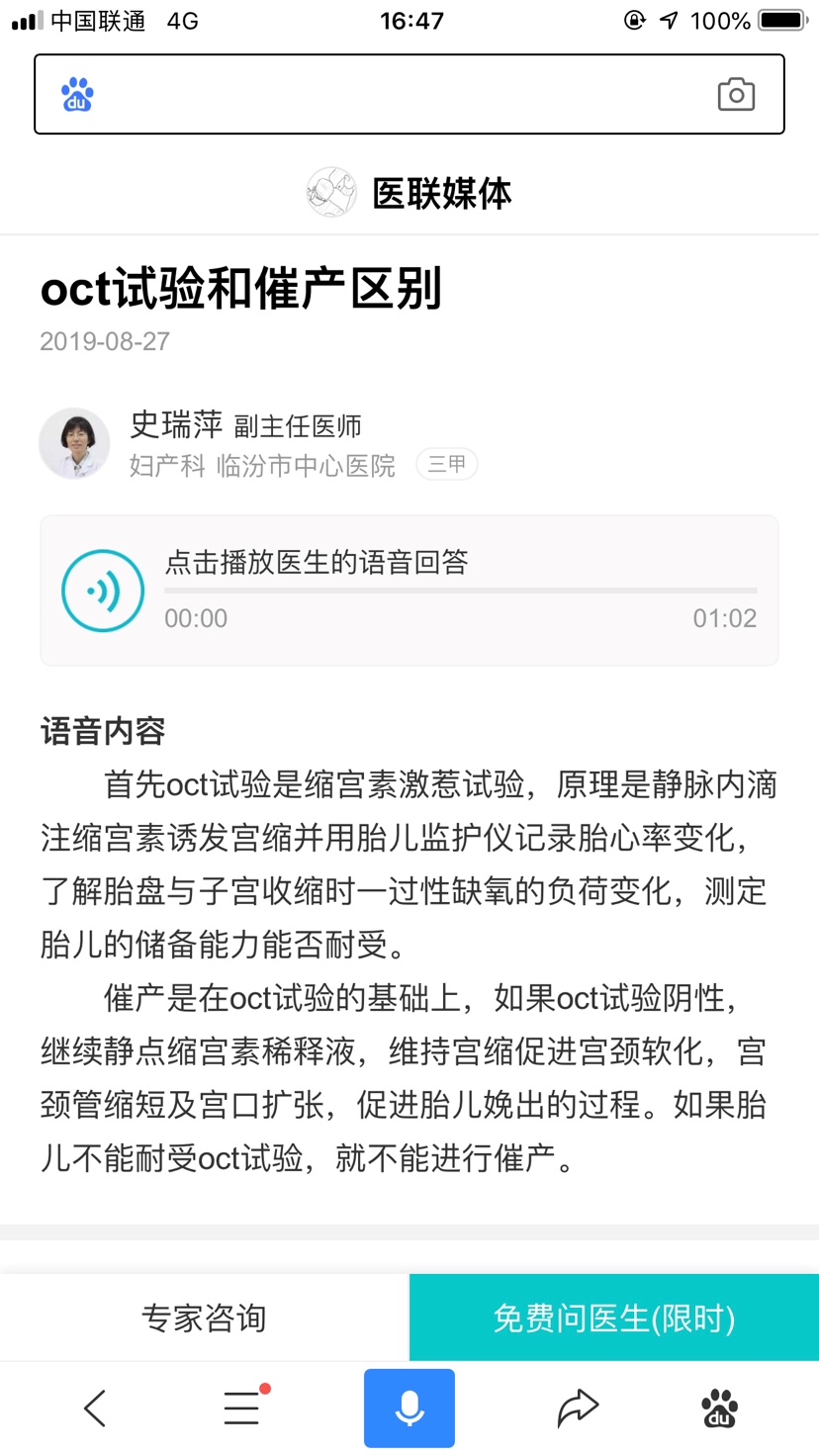
Task: Play the doctor's voice answer
Action: coord(103,591)
